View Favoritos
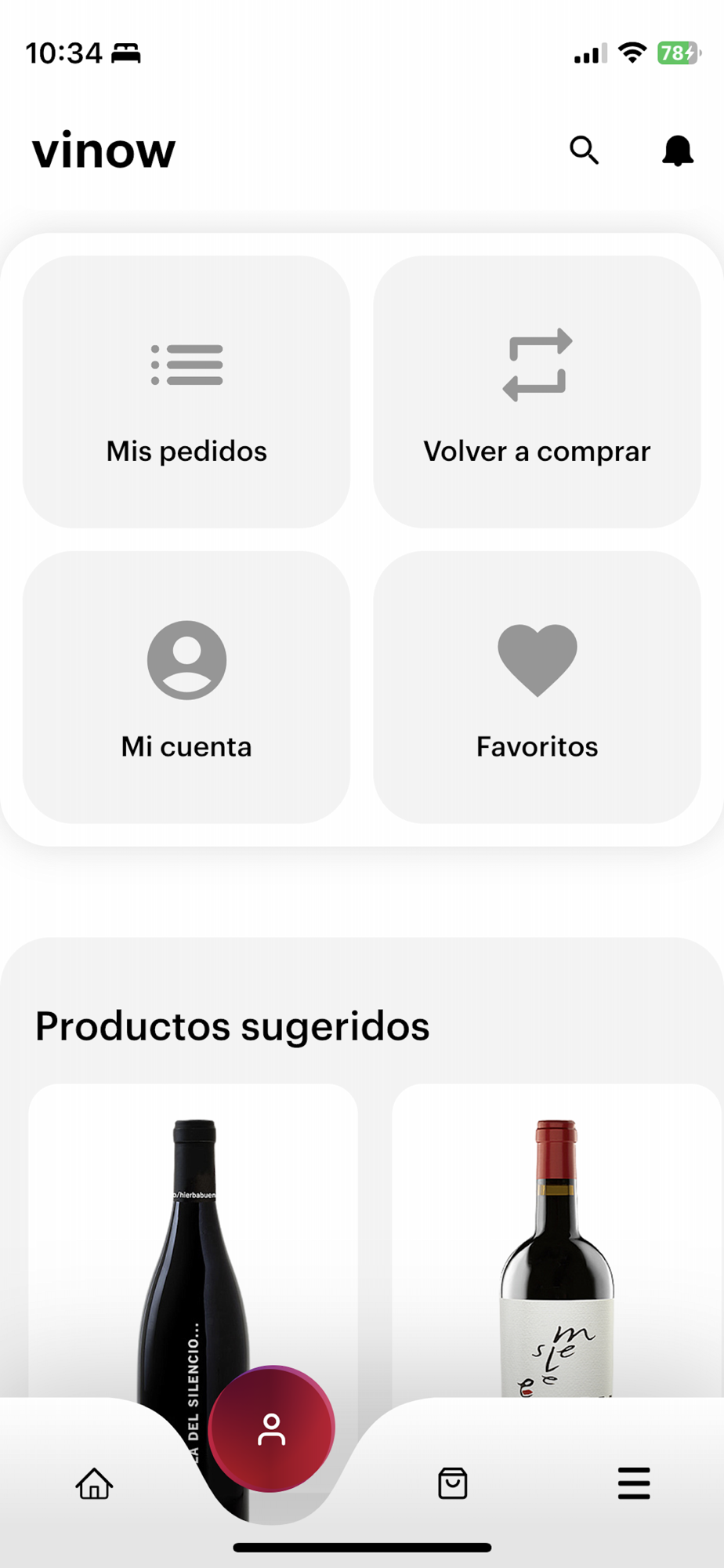Screen dimensions: 724x1568 coord(537,687)
